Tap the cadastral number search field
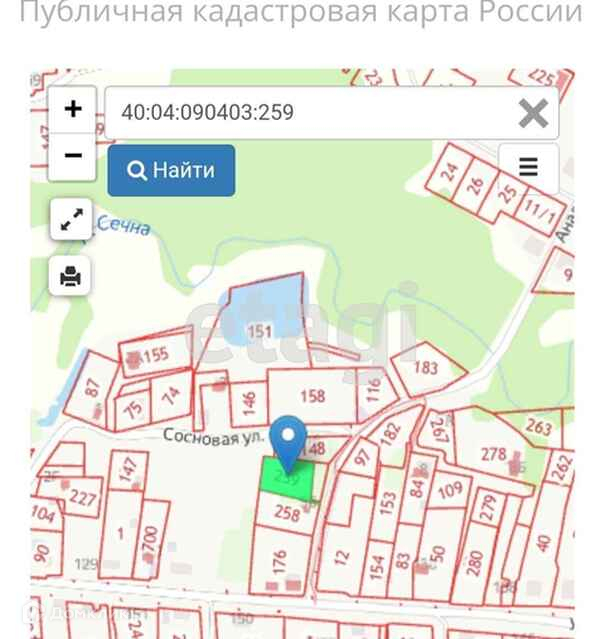The height and width of the screenshot is (639, 605). point(310,112)
